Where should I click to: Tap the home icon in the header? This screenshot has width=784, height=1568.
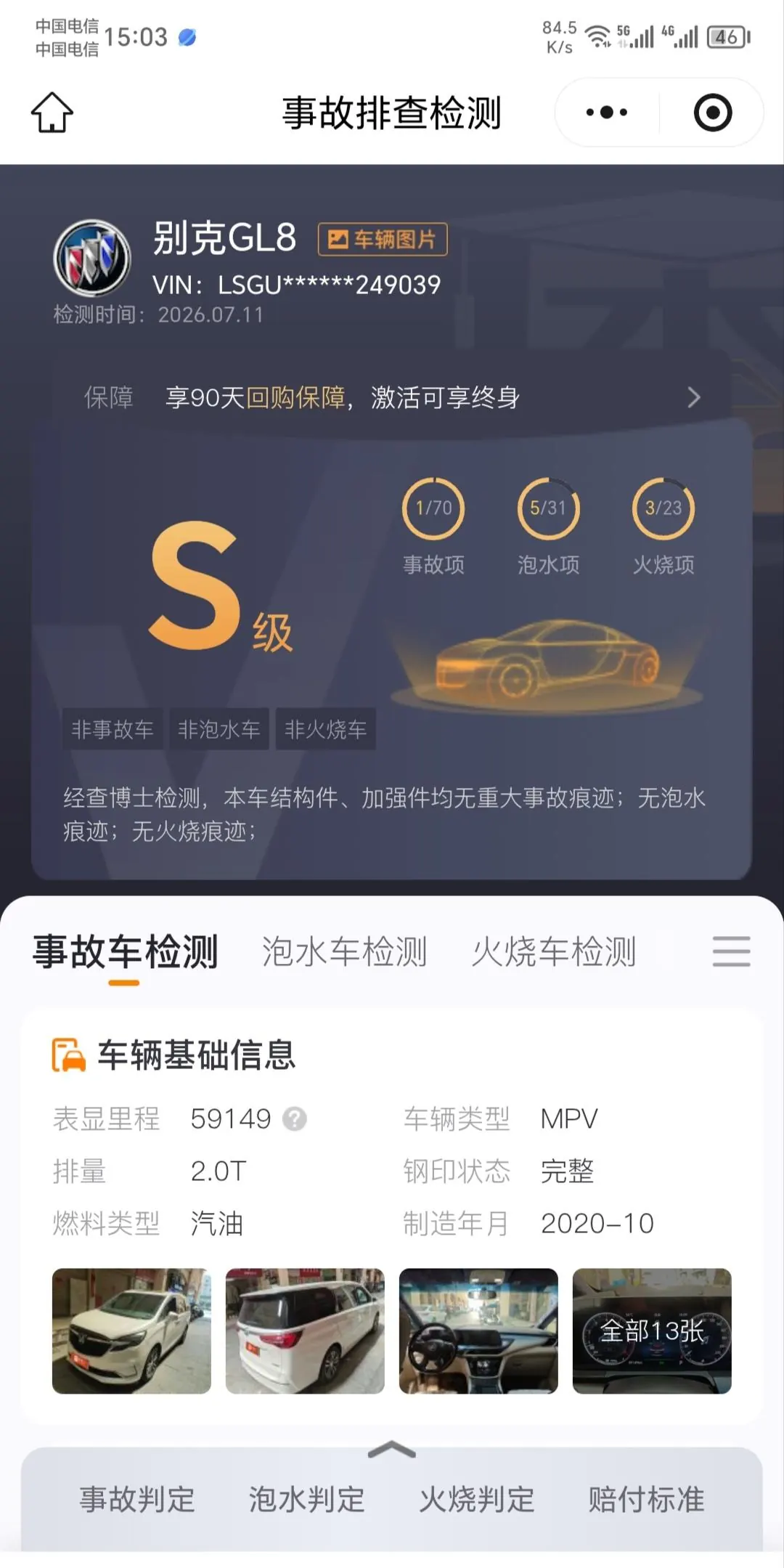(52, 113)
